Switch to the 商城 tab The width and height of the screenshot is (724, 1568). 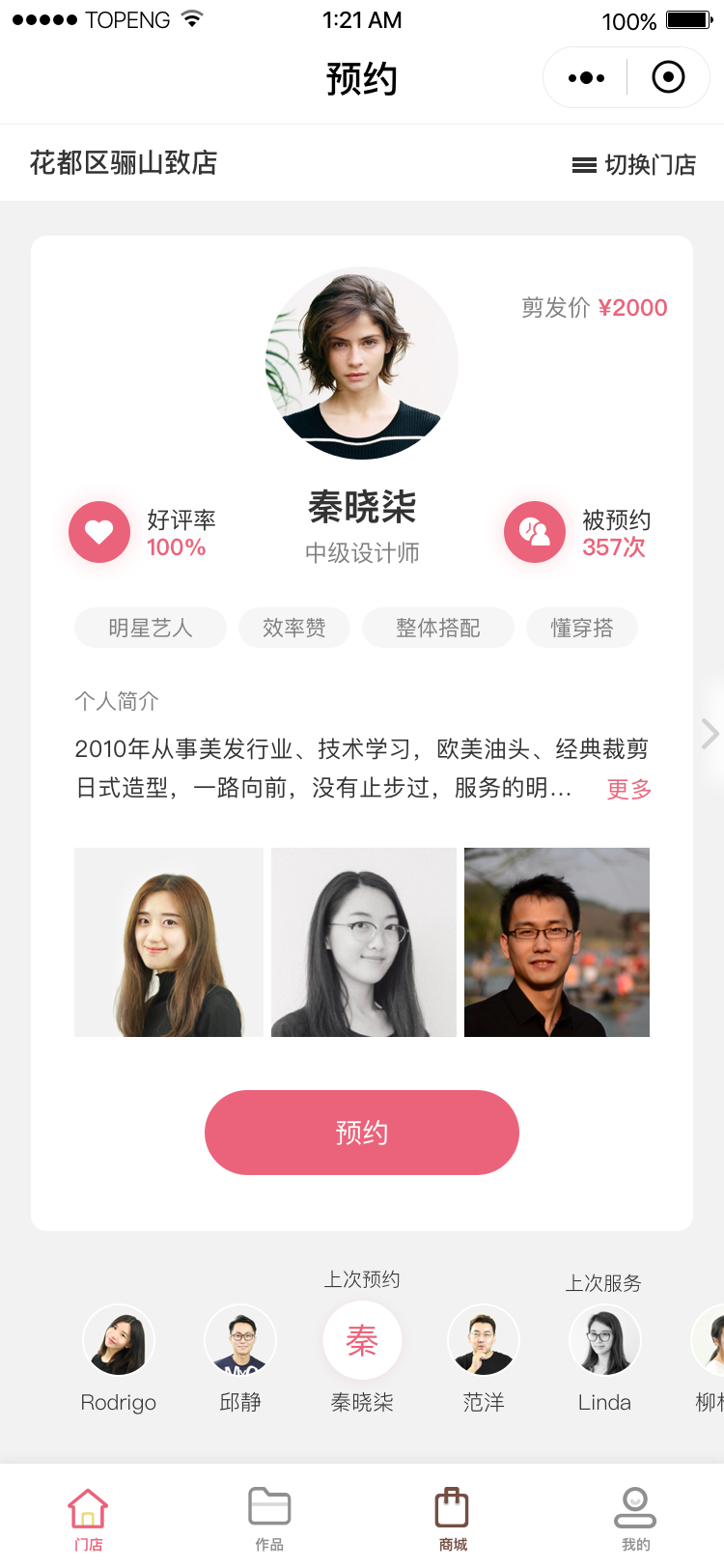coord(452,1516)
